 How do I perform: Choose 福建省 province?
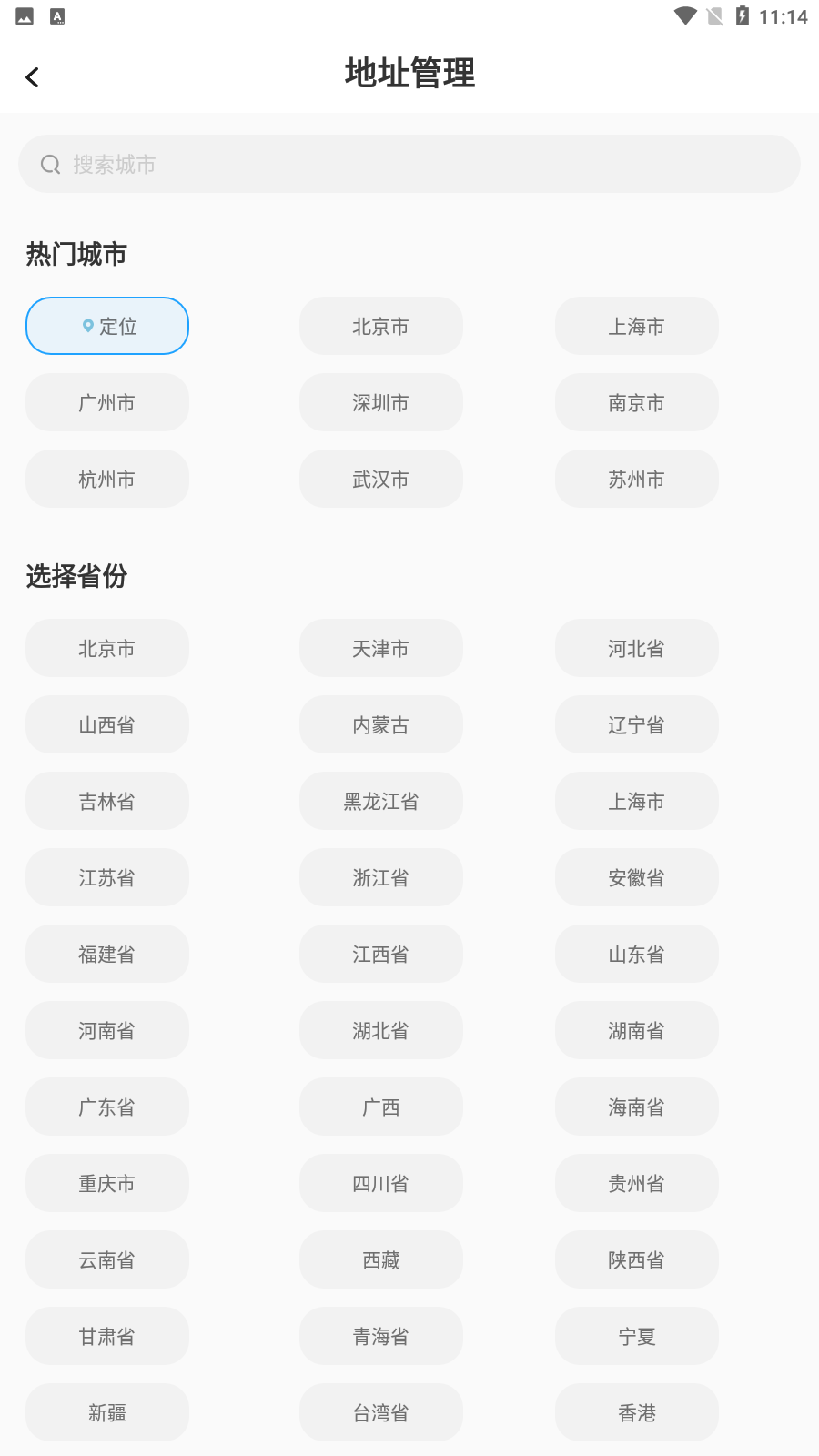point(107,954)
